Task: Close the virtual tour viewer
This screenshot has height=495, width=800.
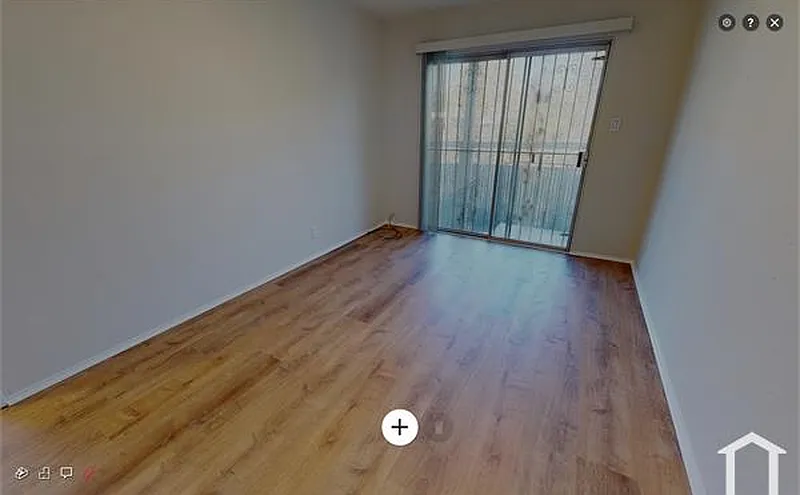Action: click(775, 22)
